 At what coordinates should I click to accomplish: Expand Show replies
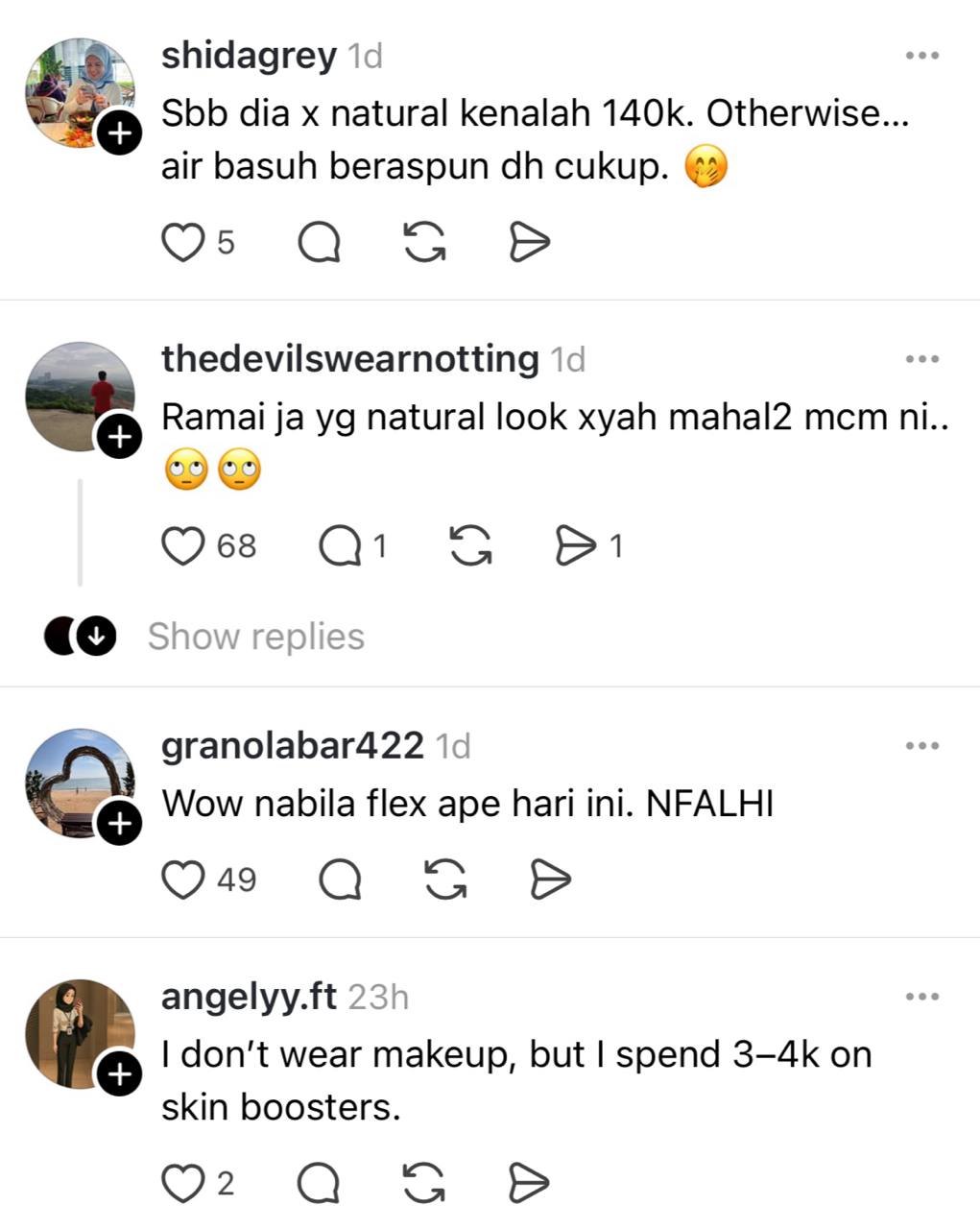tap(255, 637)
